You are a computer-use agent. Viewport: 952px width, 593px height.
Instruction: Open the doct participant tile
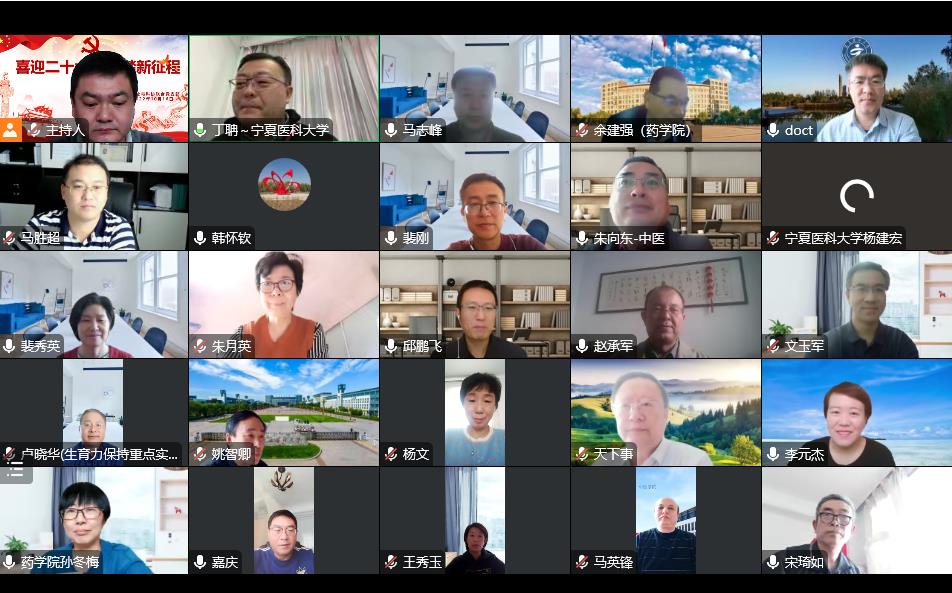point(856,88)
